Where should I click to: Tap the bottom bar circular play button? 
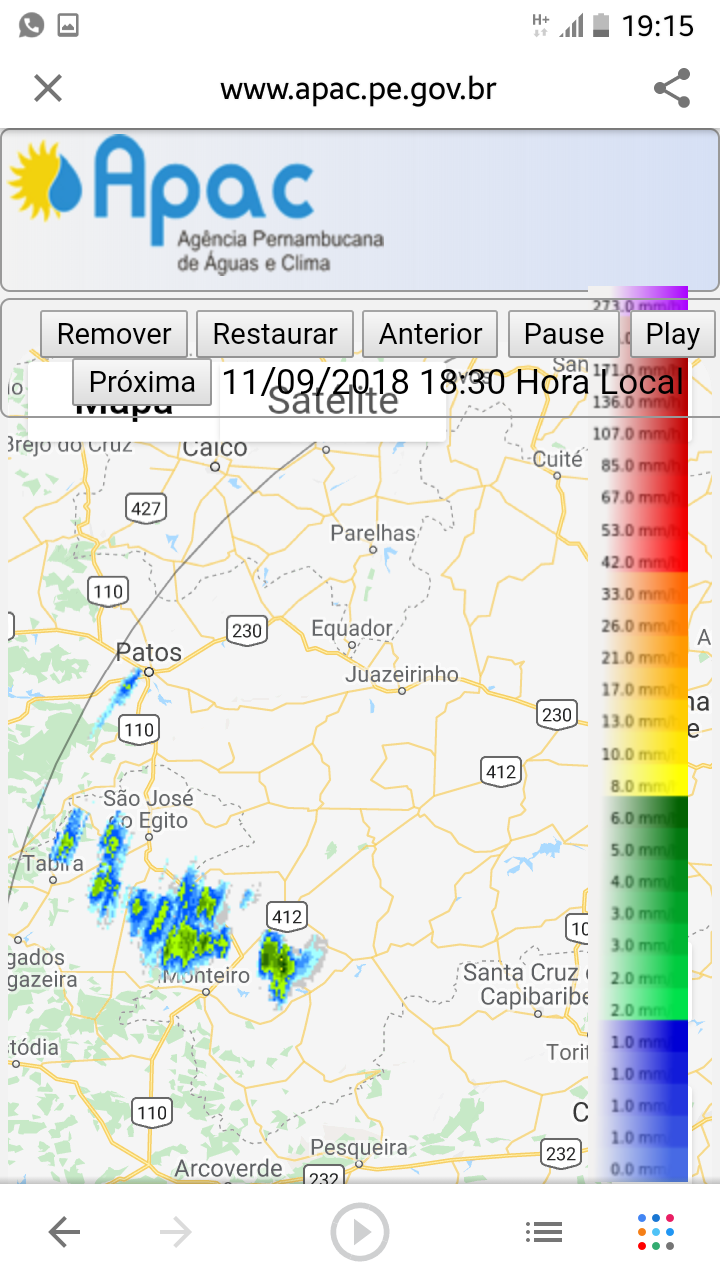pyautogui.click(x=360, y=1232)
